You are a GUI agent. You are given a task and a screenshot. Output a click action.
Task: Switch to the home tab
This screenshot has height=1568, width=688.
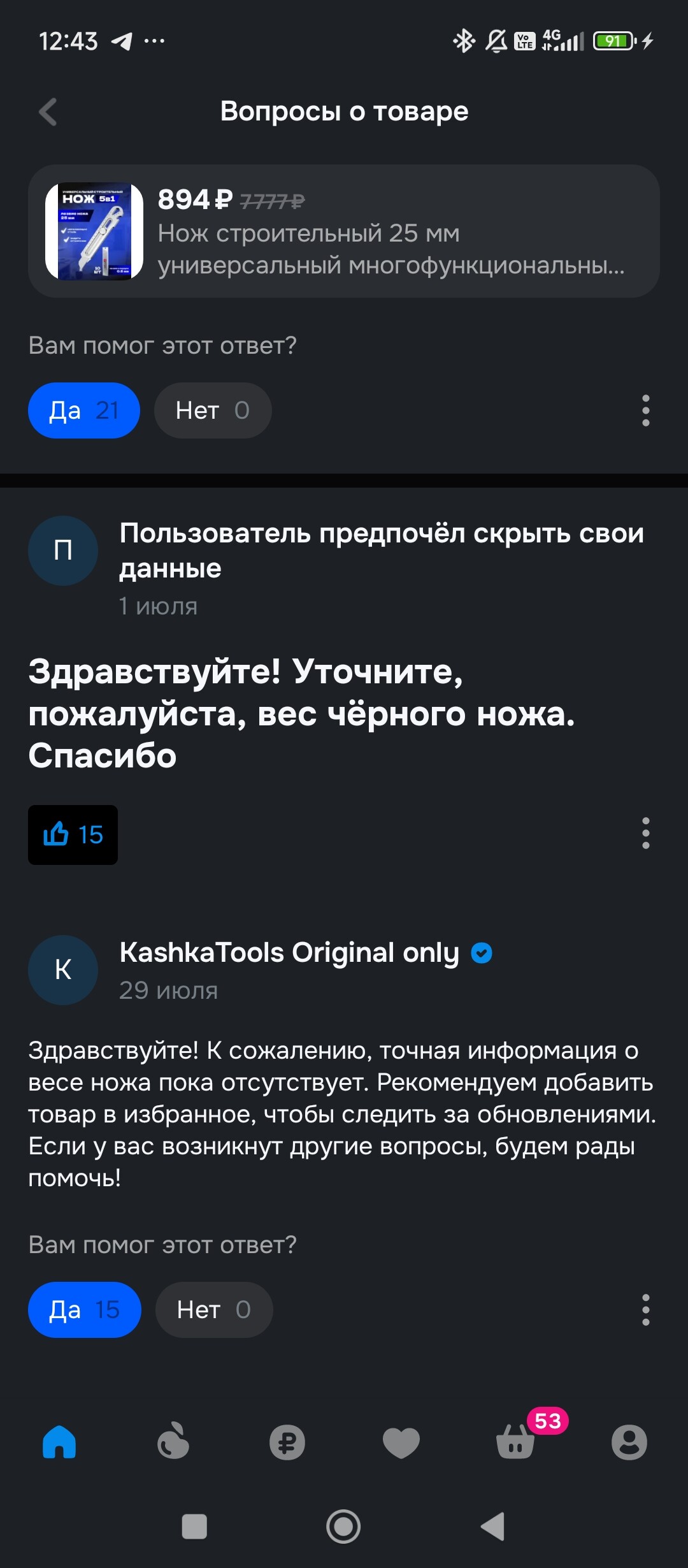tap(59, 1442)
